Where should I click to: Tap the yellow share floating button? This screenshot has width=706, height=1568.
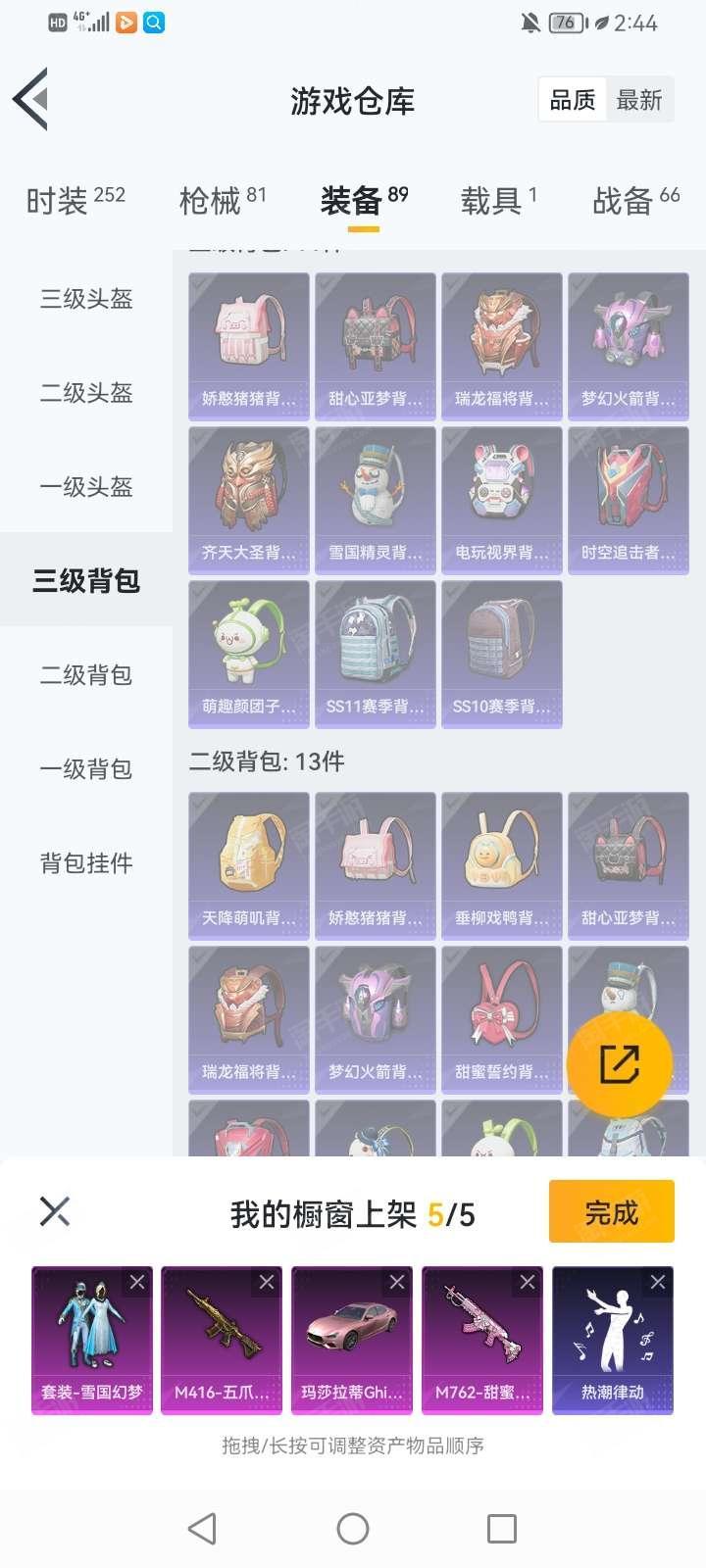click(x=620, y=1065)
